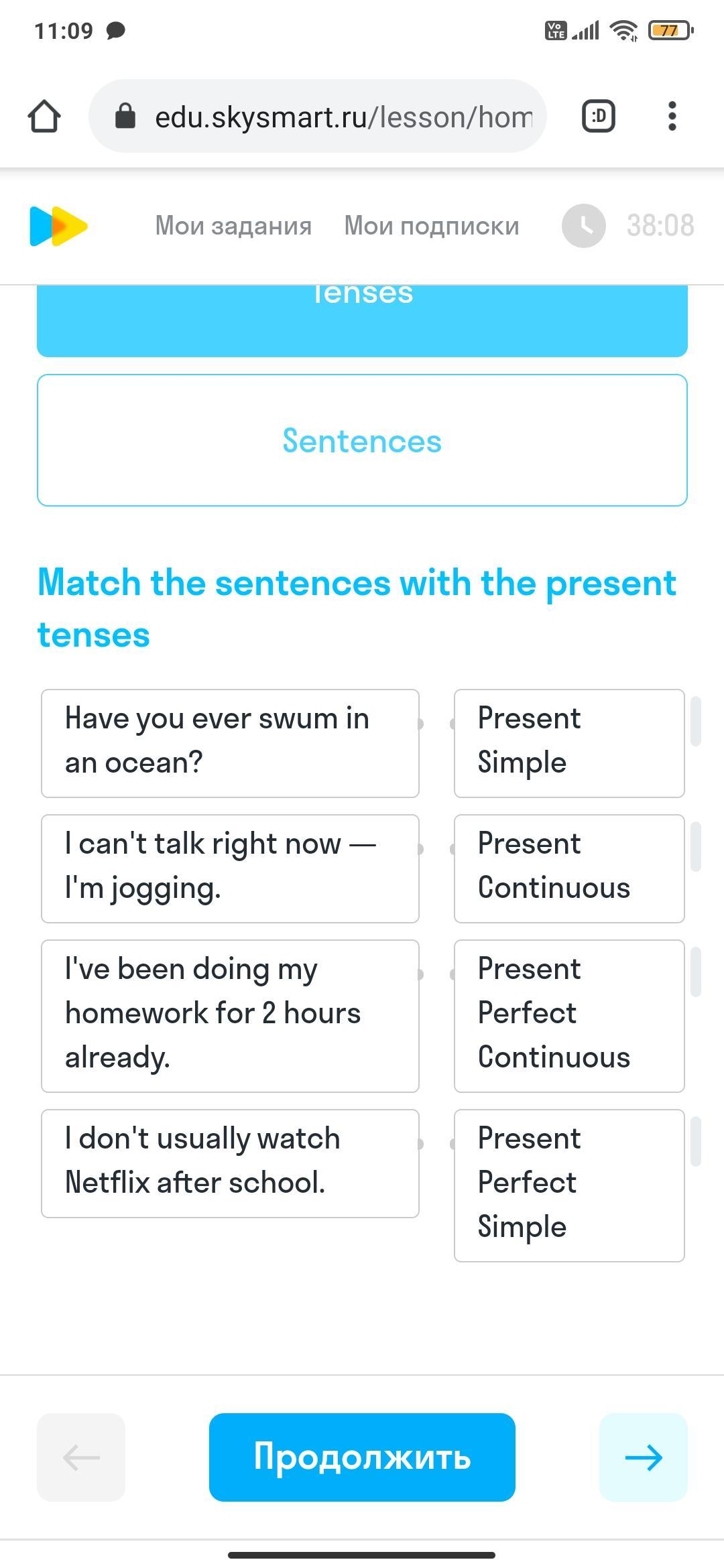Open Мои подписки
Image resolution: width=724 pixels, height=1568 pixels.
pyautogui.click(x=432, y=226)
